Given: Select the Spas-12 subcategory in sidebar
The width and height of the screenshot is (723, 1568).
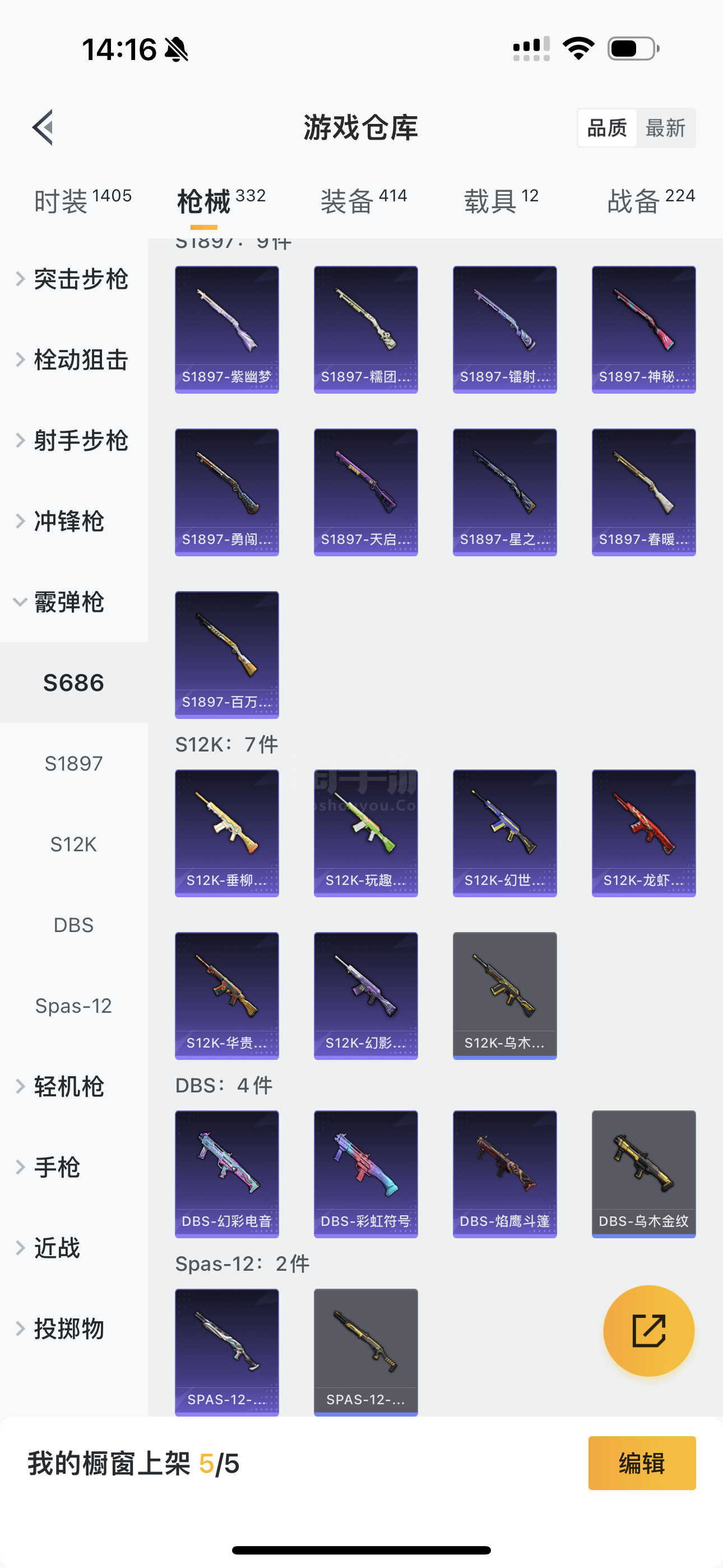Looking at the screenshot, I should pyautogui.click(x=73, y=1006).
